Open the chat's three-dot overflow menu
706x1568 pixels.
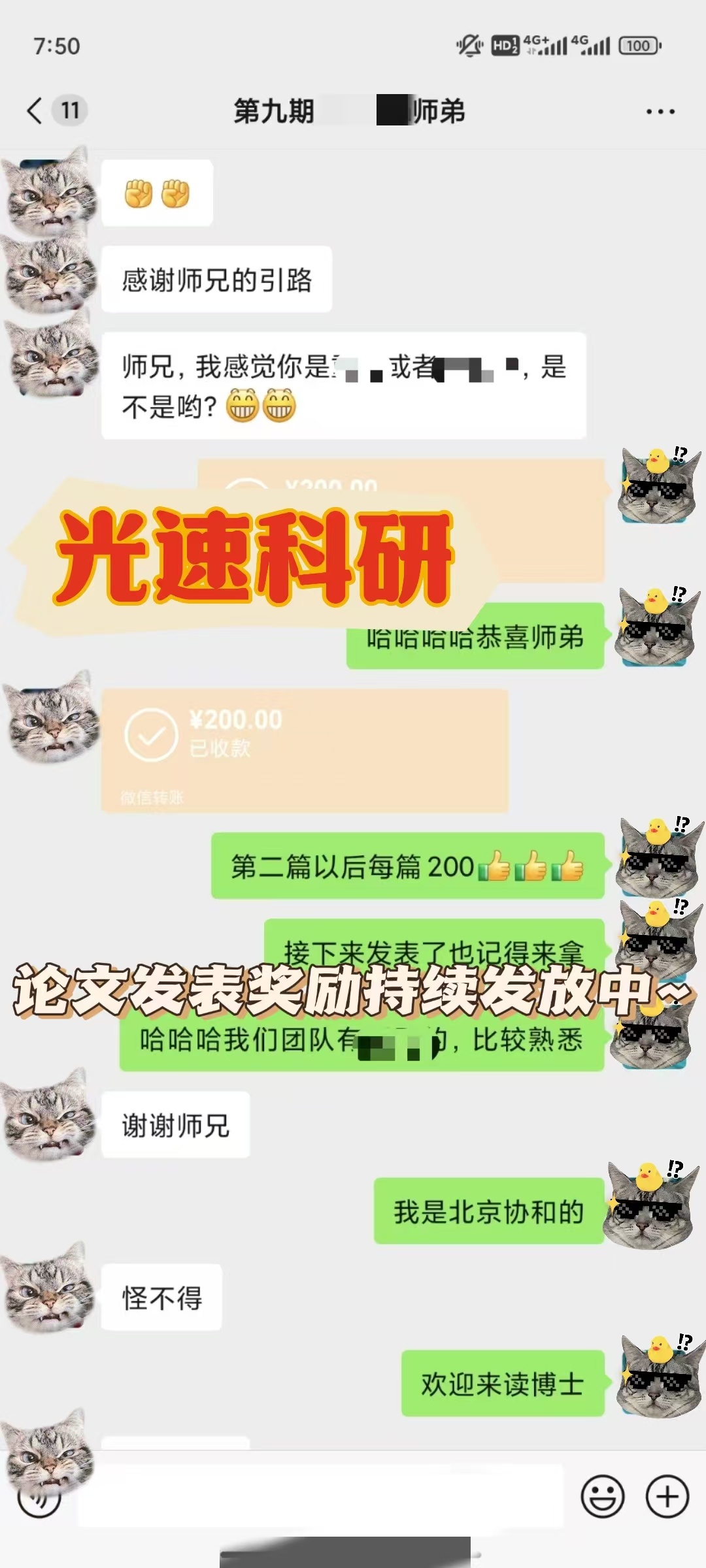[x=660, y=112]
